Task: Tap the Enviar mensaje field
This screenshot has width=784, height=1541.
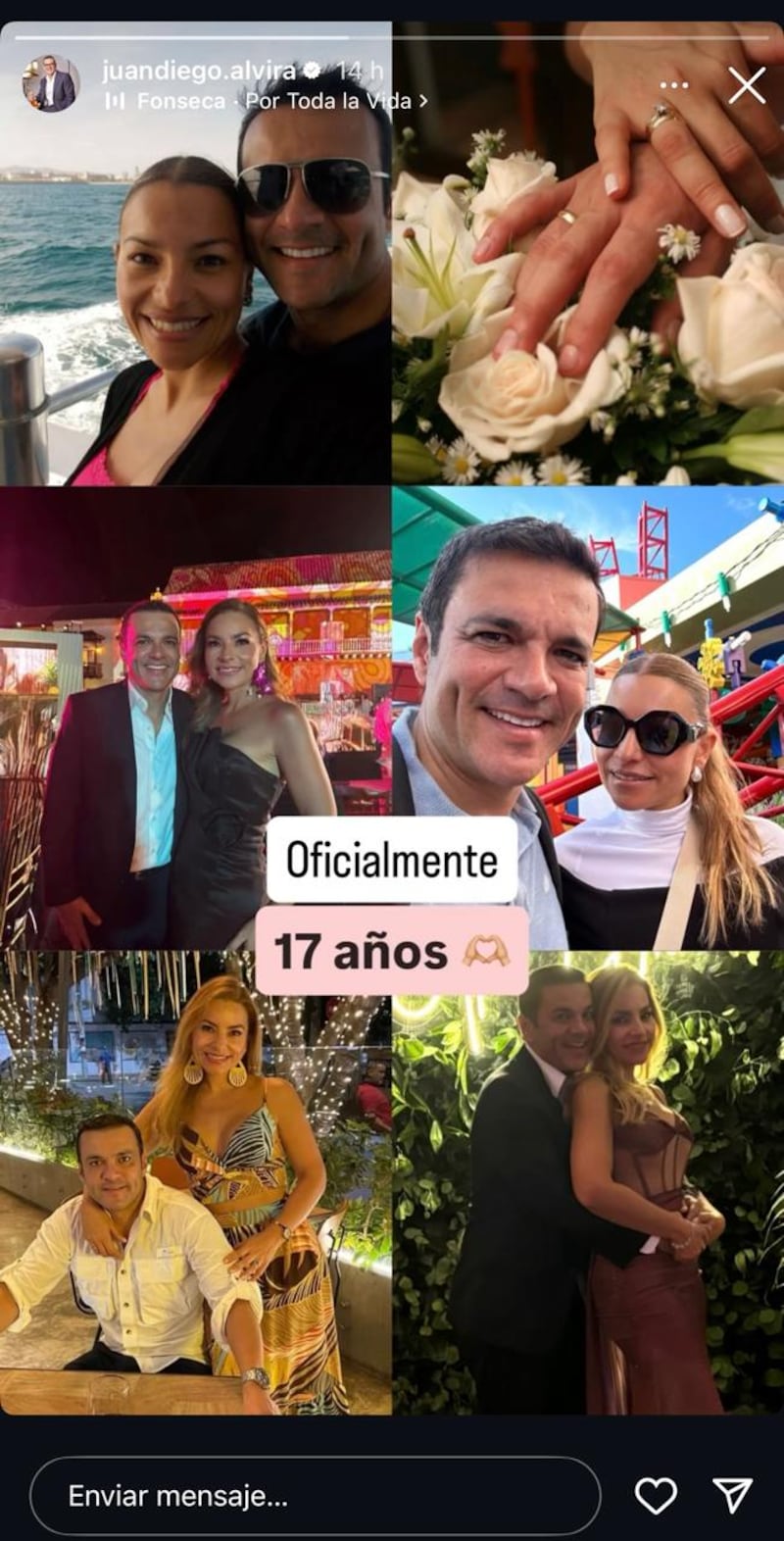Action: click(x=314, y=1496)
